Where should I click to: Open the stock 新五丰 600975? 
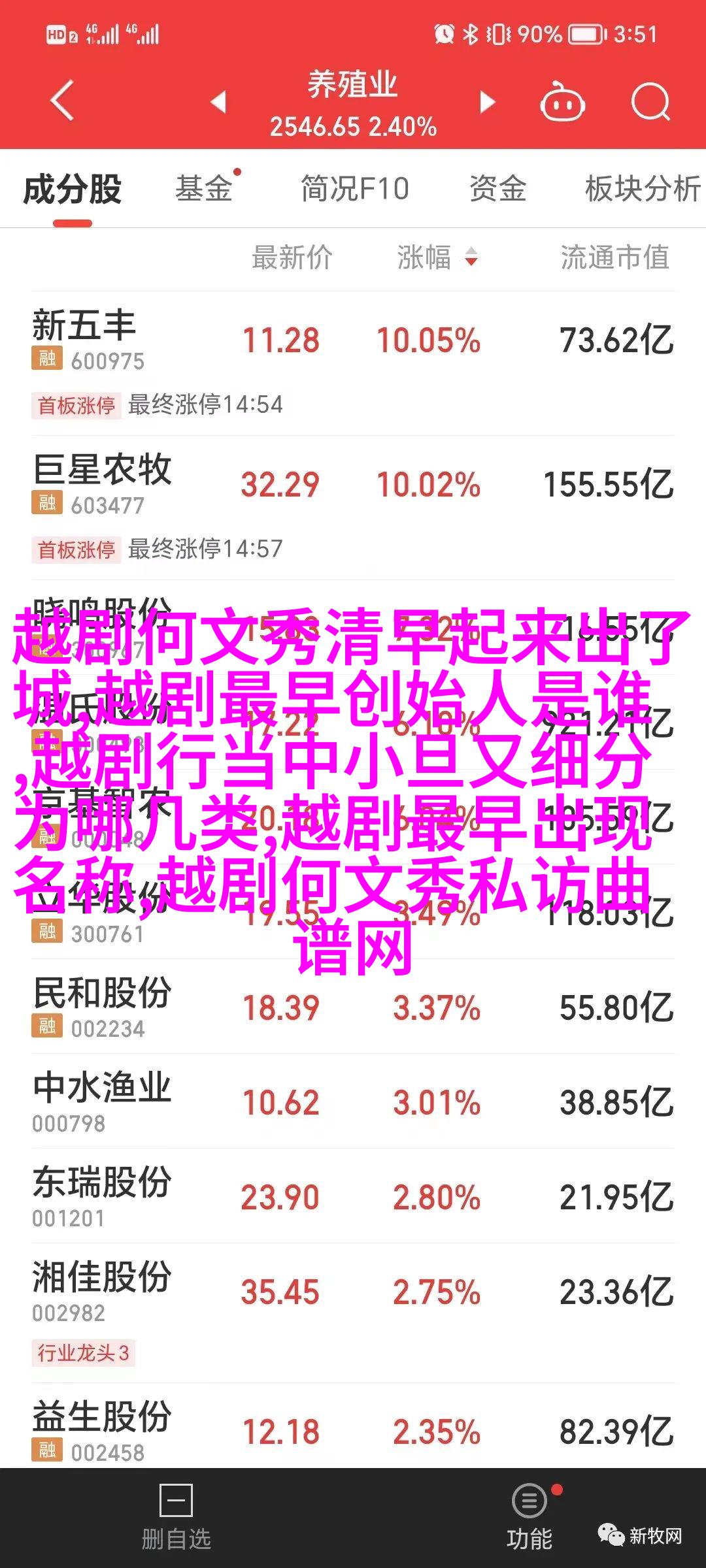[353, 341]
